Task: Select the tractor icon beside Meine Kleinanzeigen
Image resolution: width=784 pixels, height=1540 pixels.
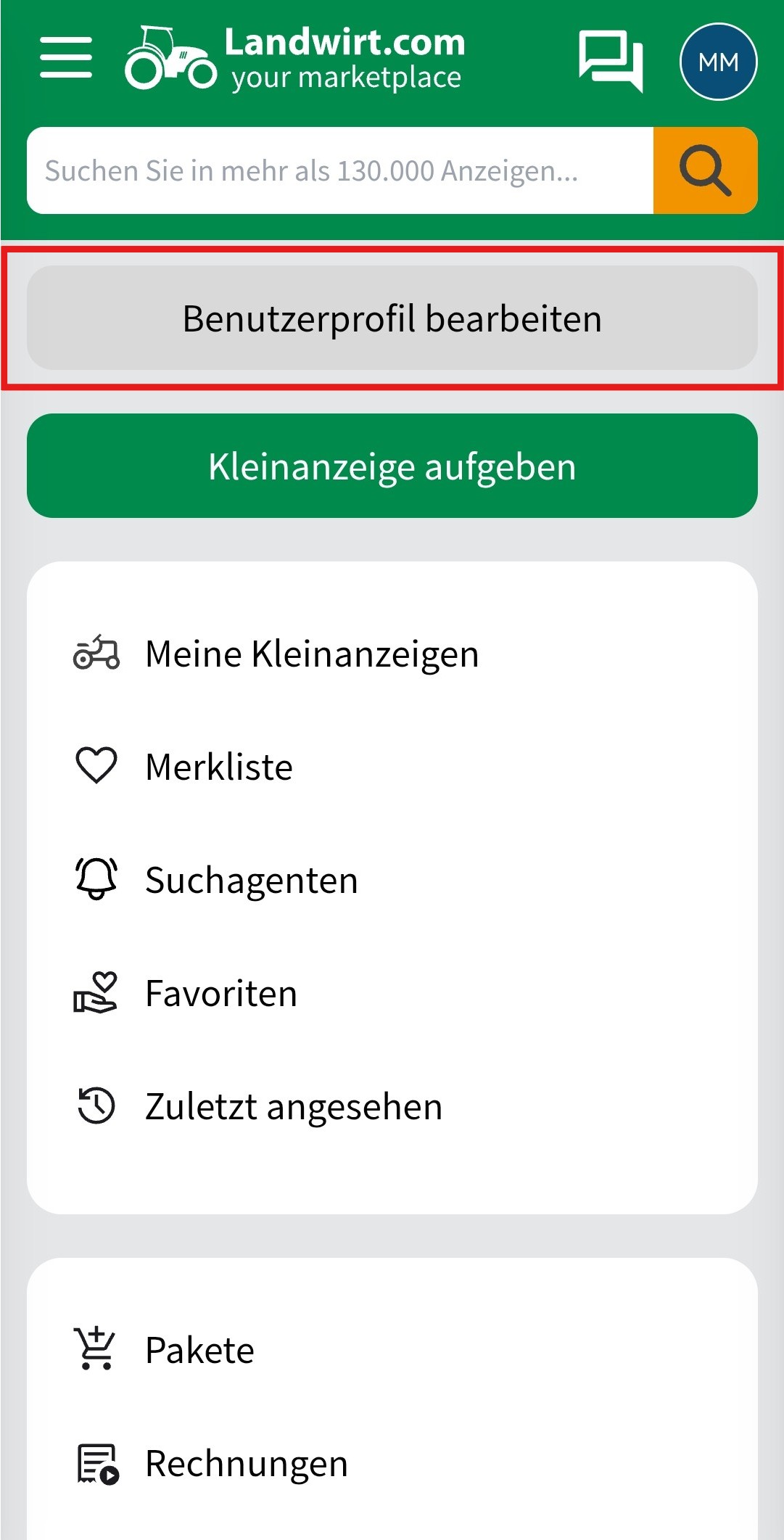Action: 96,653
